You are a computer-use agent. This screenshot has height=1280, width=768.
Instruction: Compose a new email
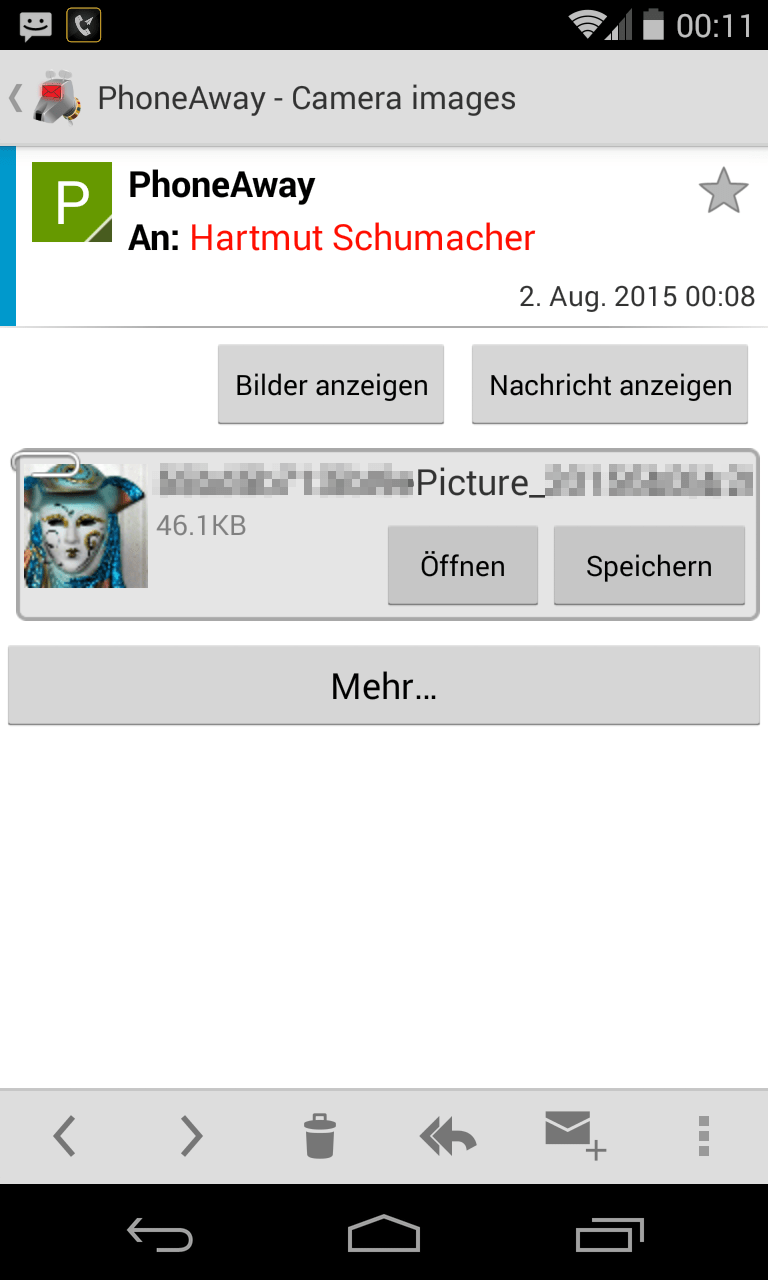[575, 1136]
